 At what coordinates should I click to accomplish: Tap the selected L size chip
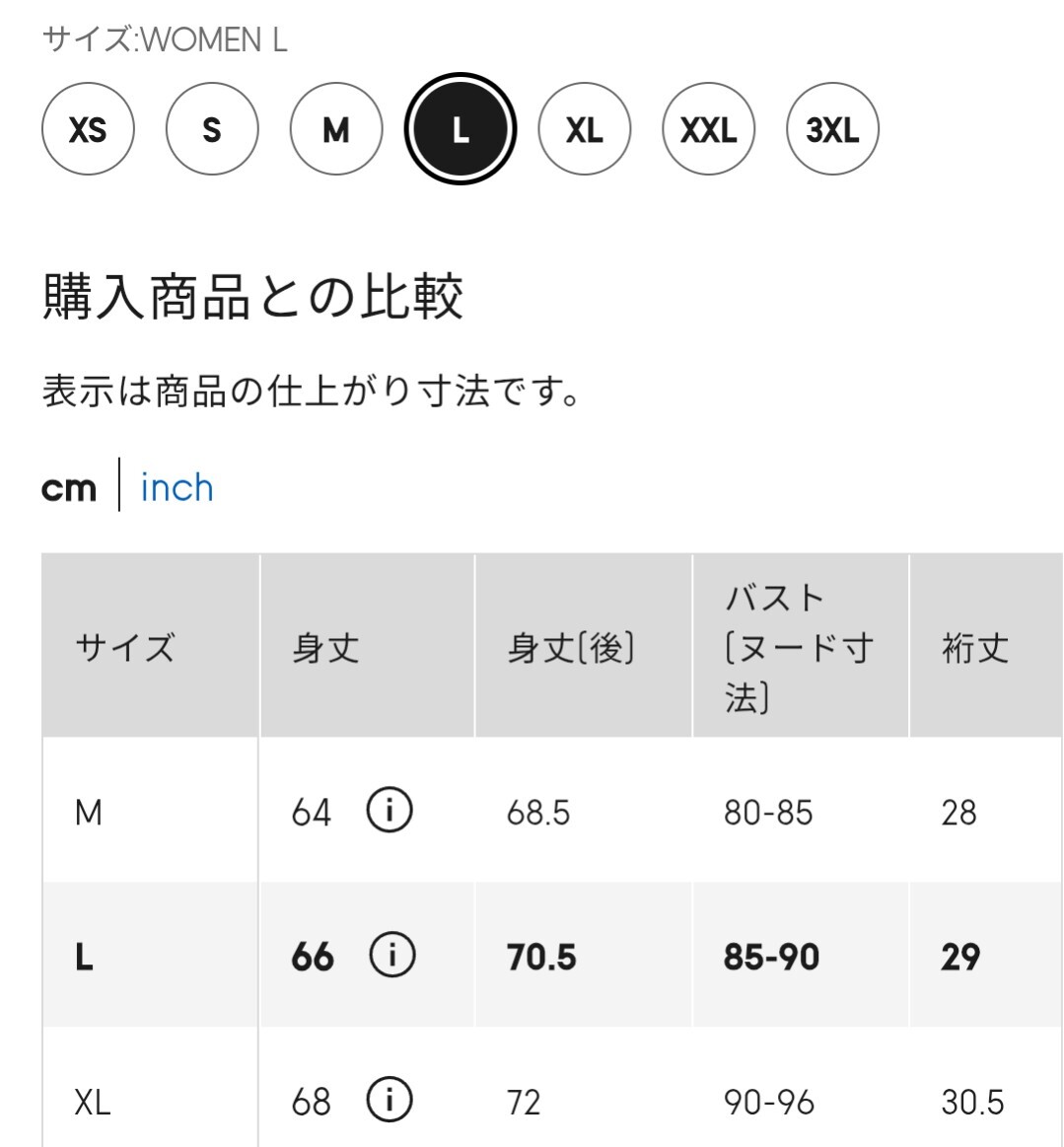pos(461,129)
